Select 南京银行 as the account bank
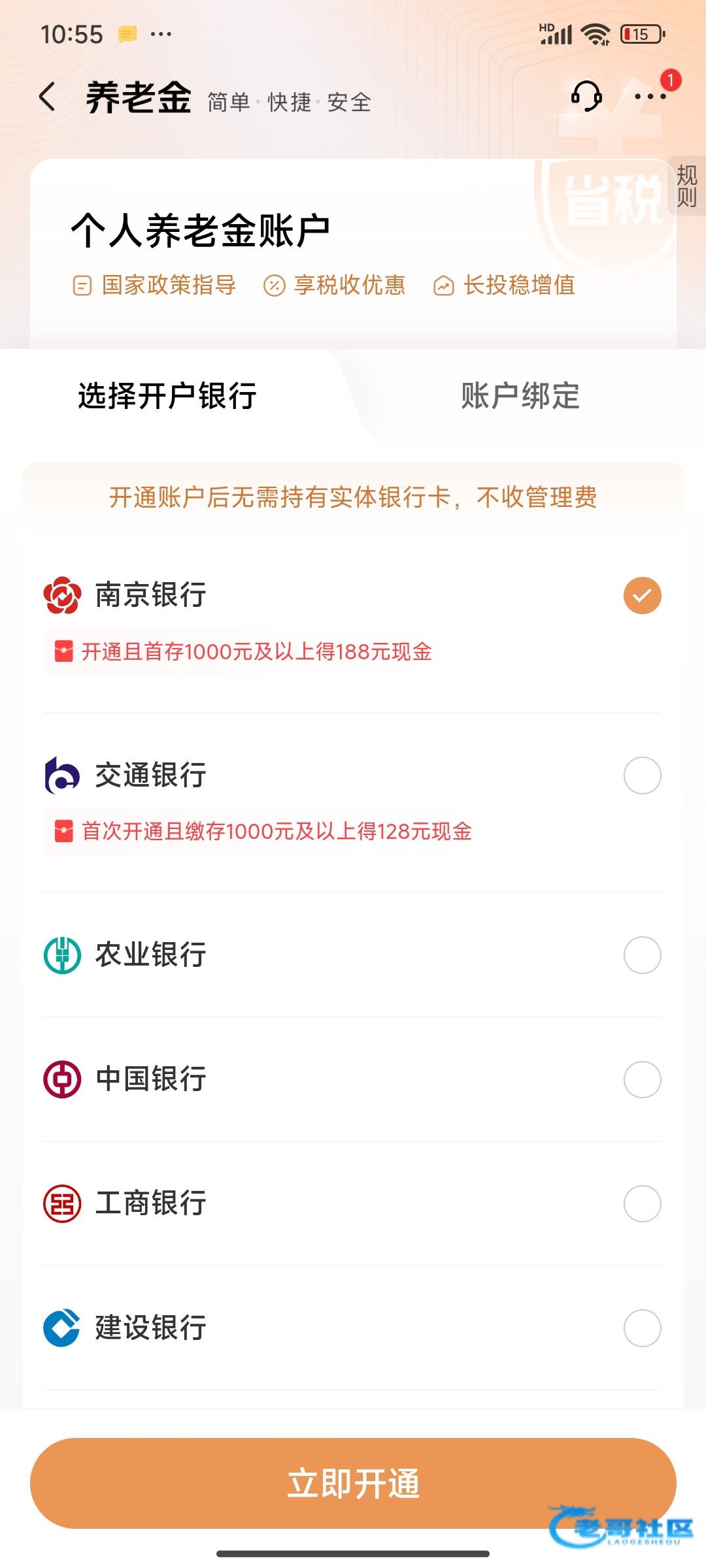 [x=642, y=596]
